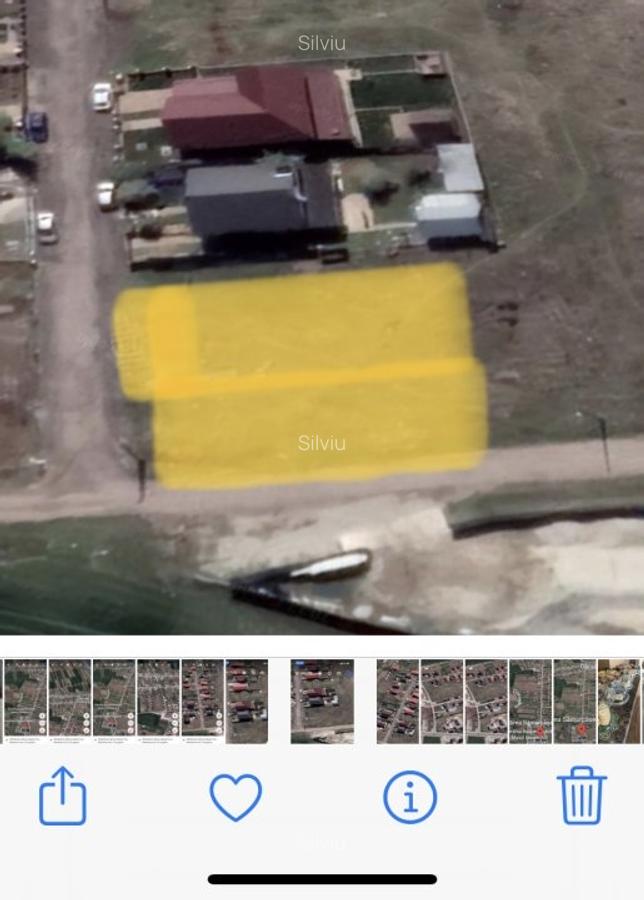Open the photo info details
Viewport: 644px width, 900px height.
(x=410, y=797)
